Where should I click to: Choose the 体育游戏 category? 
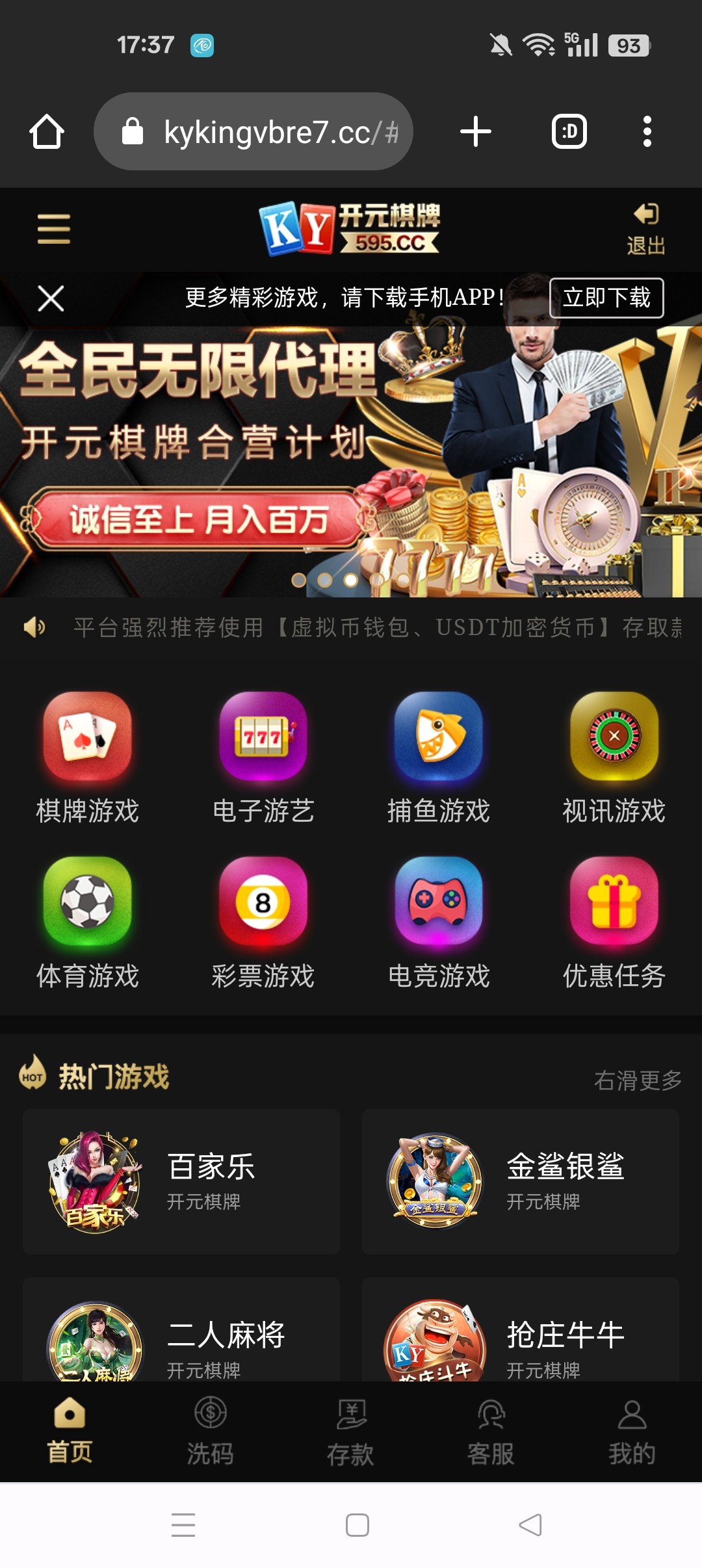(88, 922)
